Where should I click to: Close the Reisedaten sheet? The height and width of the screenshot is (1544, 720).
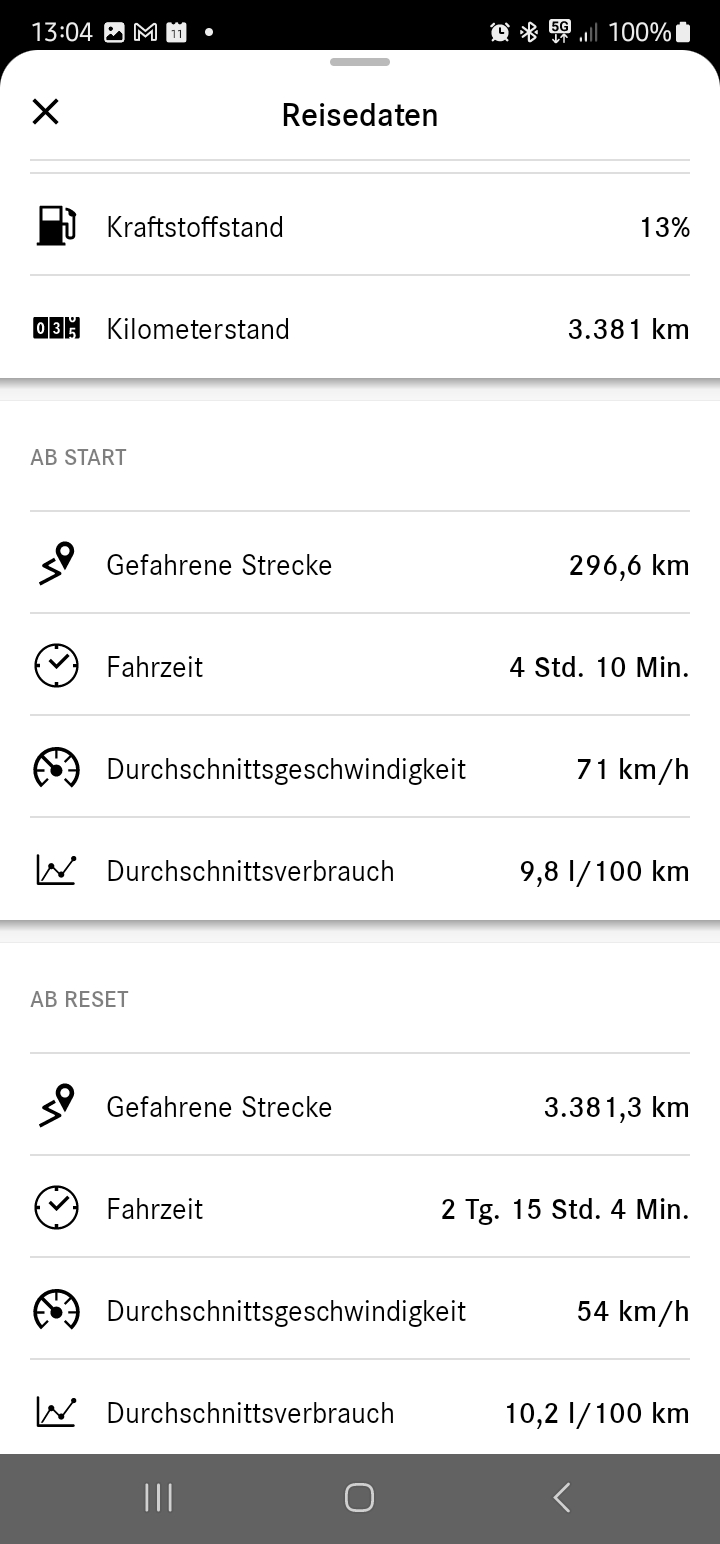click(x=46, y=112)
